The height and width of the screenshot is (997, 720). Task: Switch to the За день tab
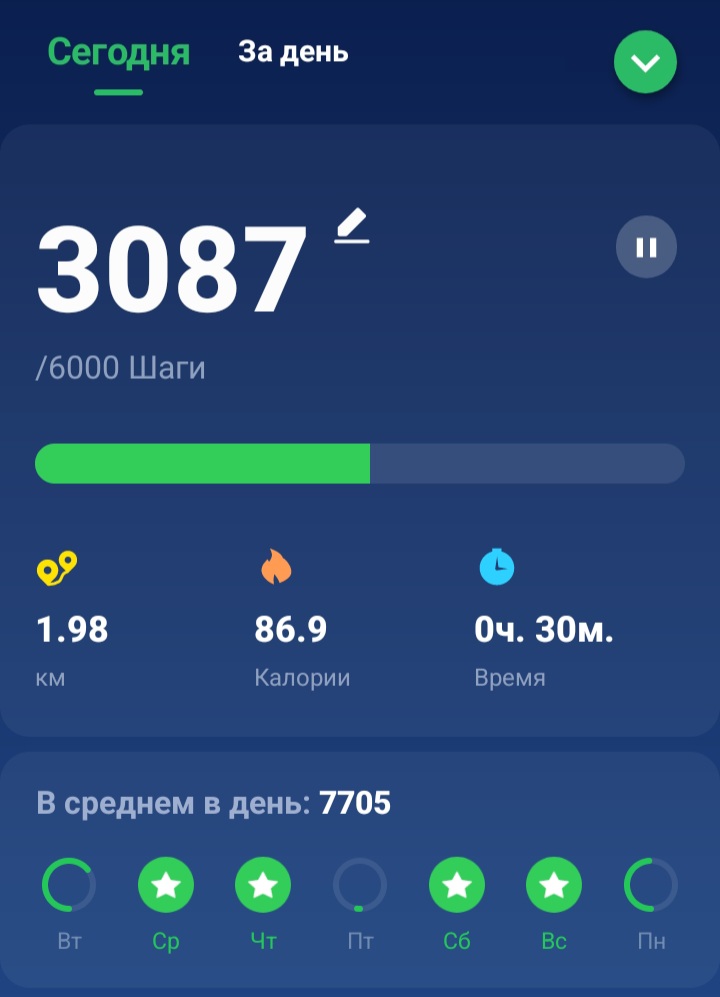[293, 52]
